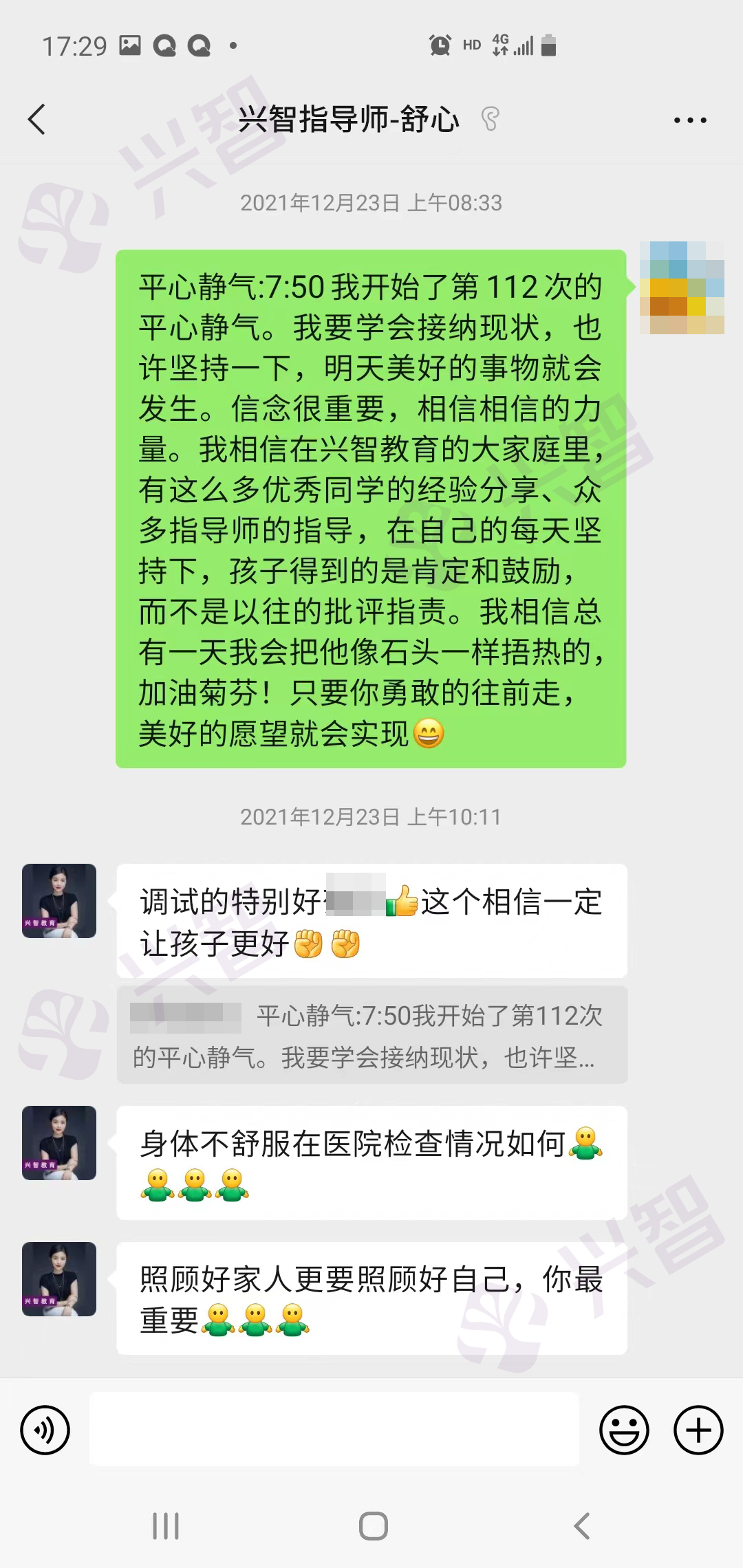Open the three-dot chat info menu
The width and height of the screenshot is (743, 1568).
point(689,120)
